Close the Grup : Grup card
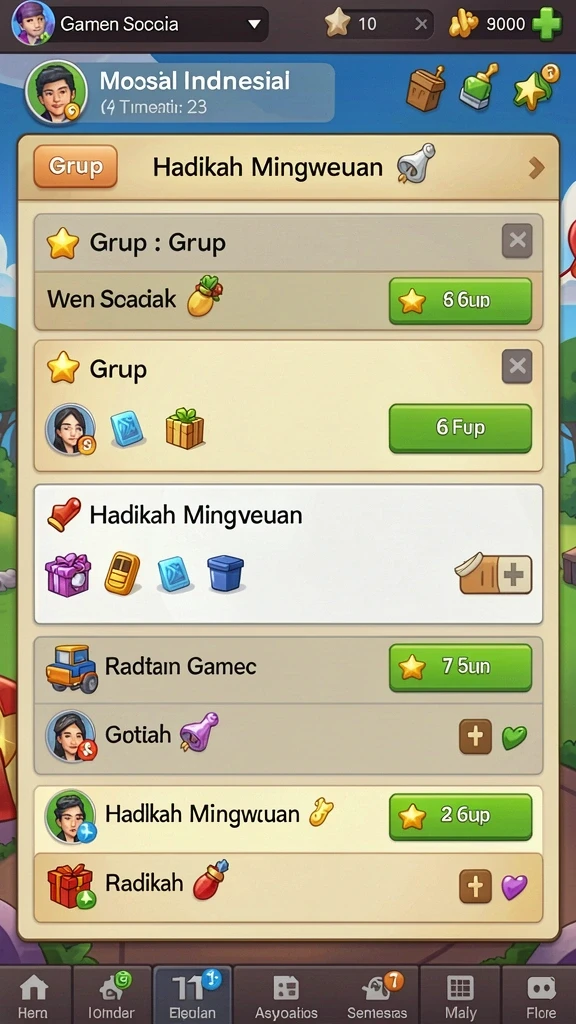576x1024 pixels. tap(517, 240)
